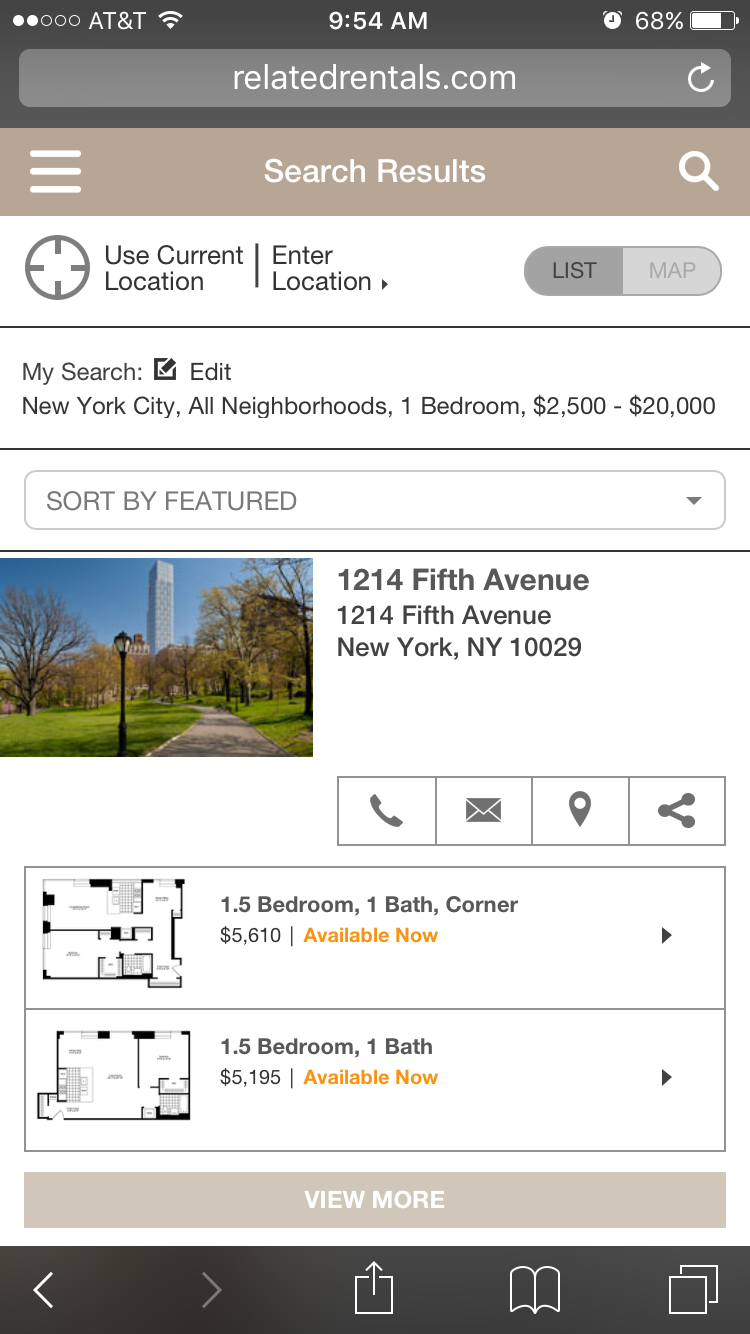
Task: Open the 1214 Fifth Avenue listing title
Action: [463, 580]
